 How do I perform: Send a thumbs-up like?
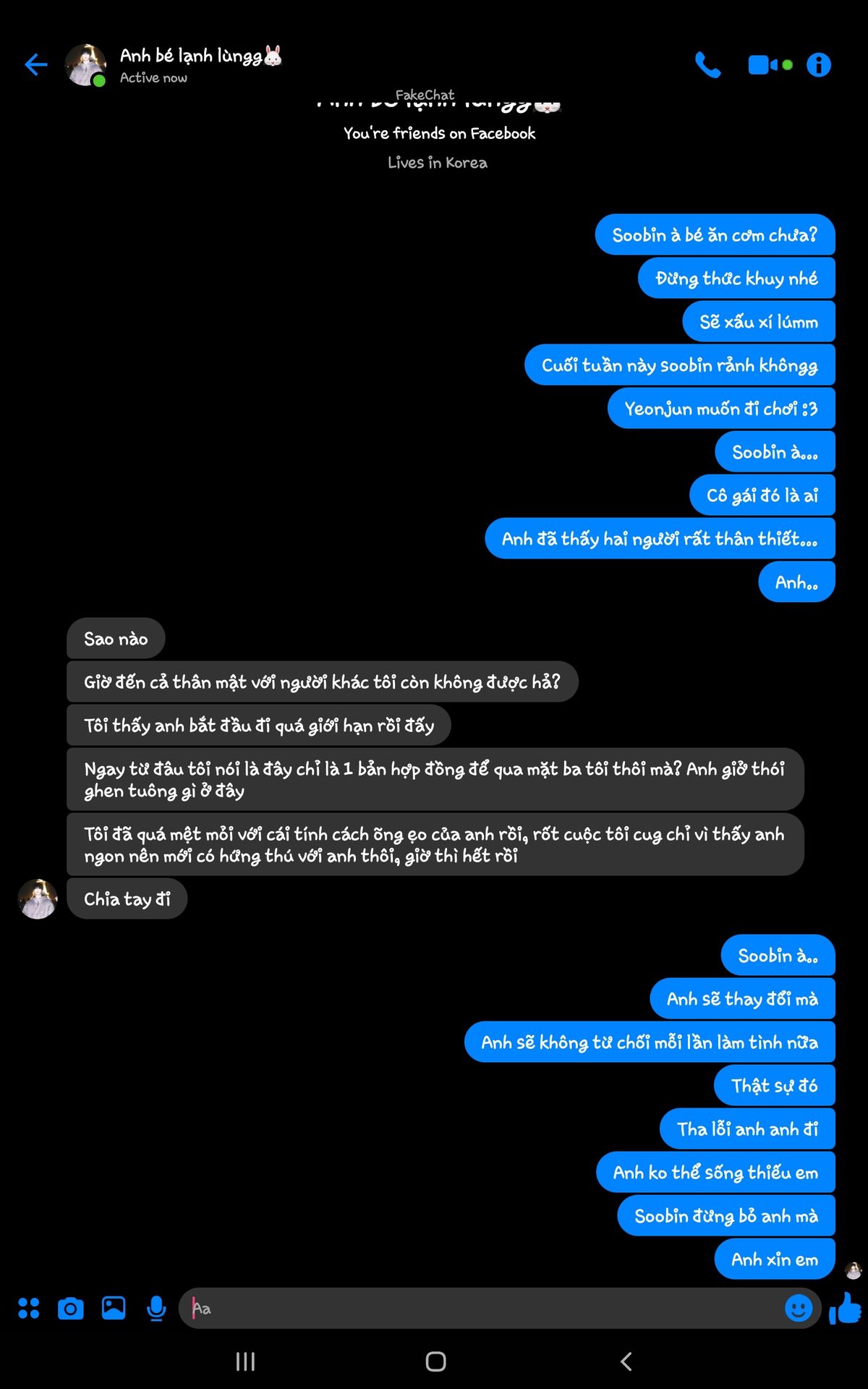click(845, 1307)
